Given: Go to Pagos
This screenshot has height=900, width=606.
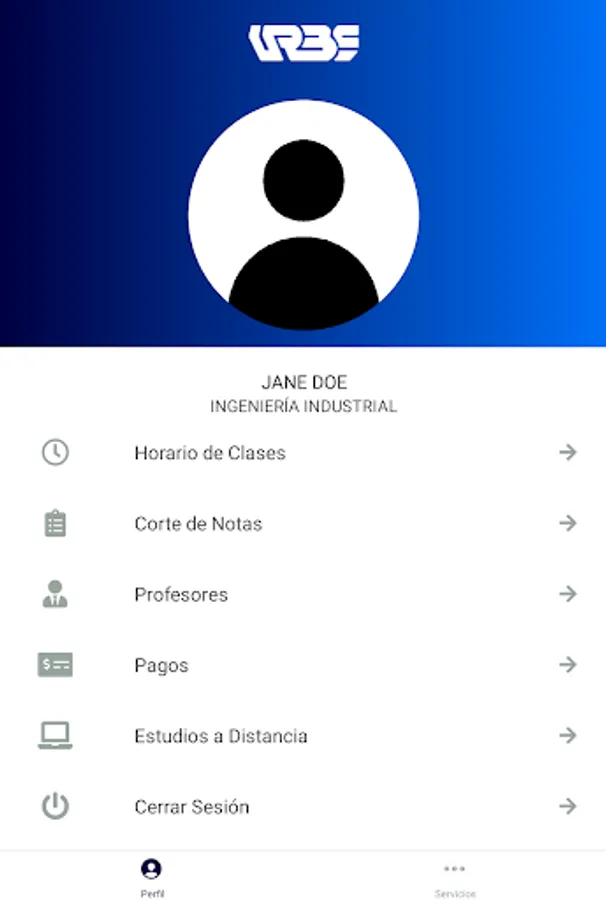Looking at the screenshot, I should coord(161,666).
